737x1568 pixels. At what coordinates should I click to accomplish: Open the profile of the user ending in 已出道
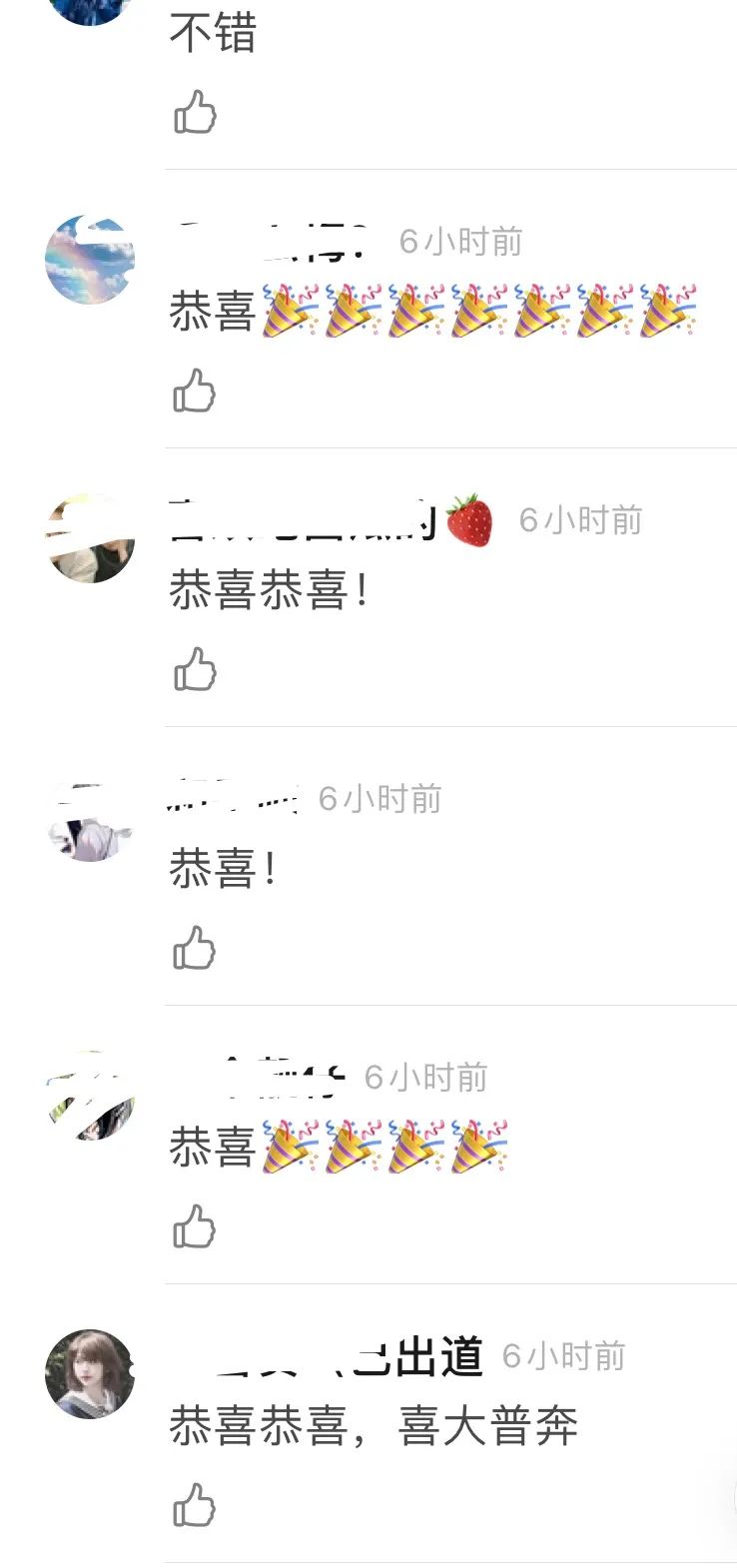[x=90, y=1373]
